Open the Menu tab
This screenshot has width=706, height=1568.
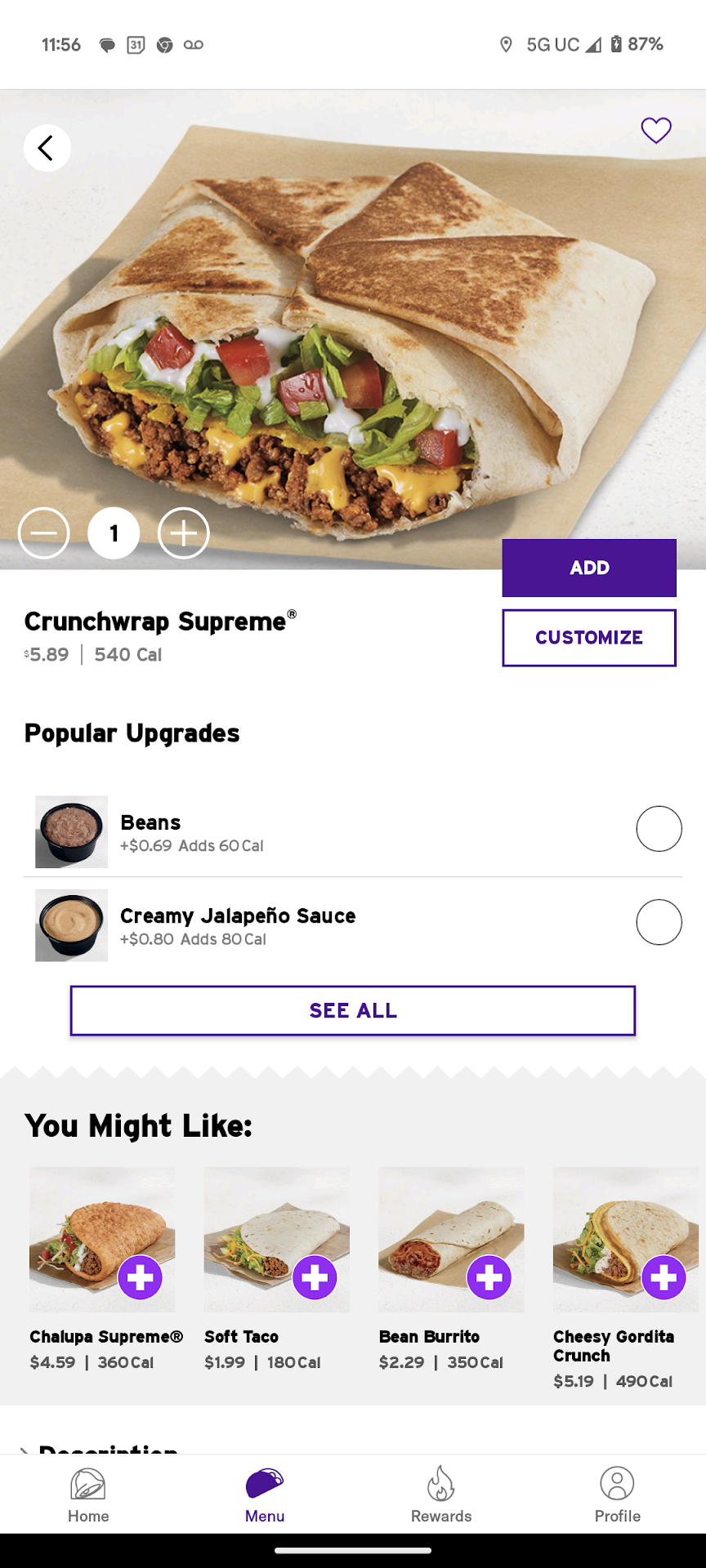pyautogui.click(x=265, y=1495)
